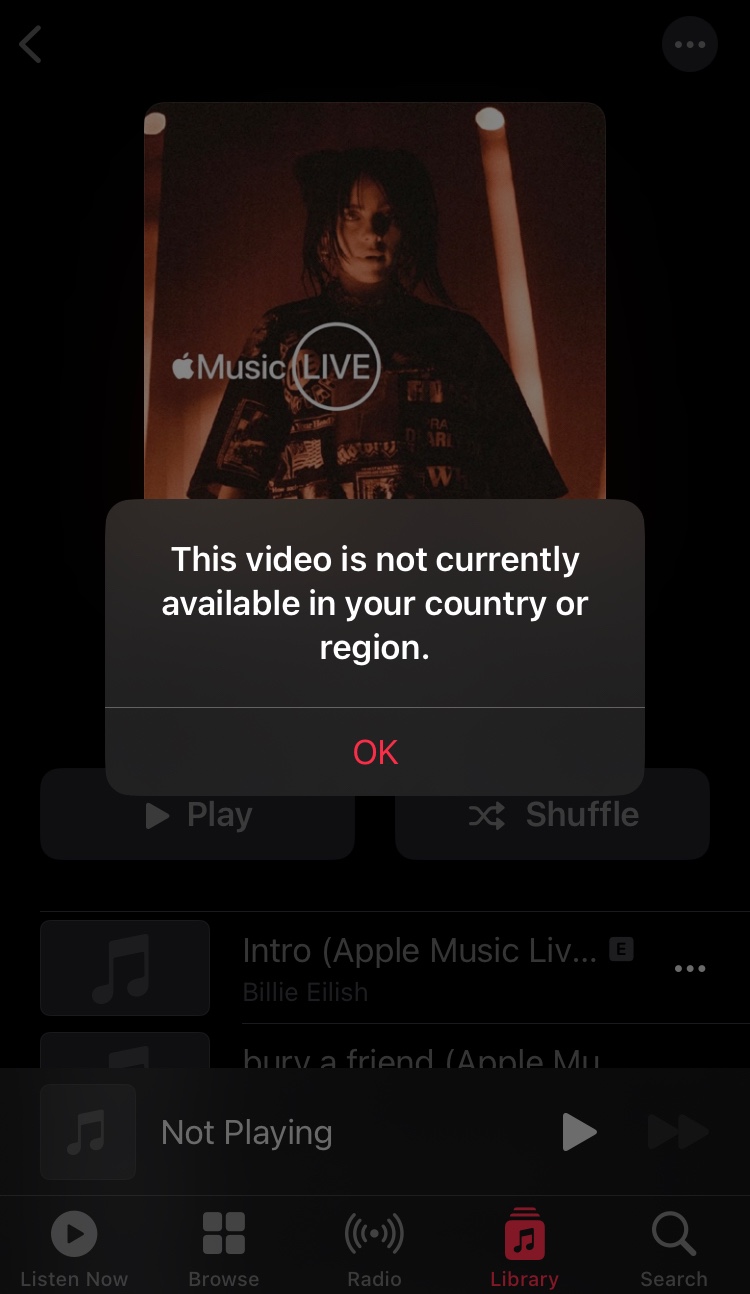Tap the music note placeholder on bury a friend
Screen dimensions: 750x1294
124,1060
